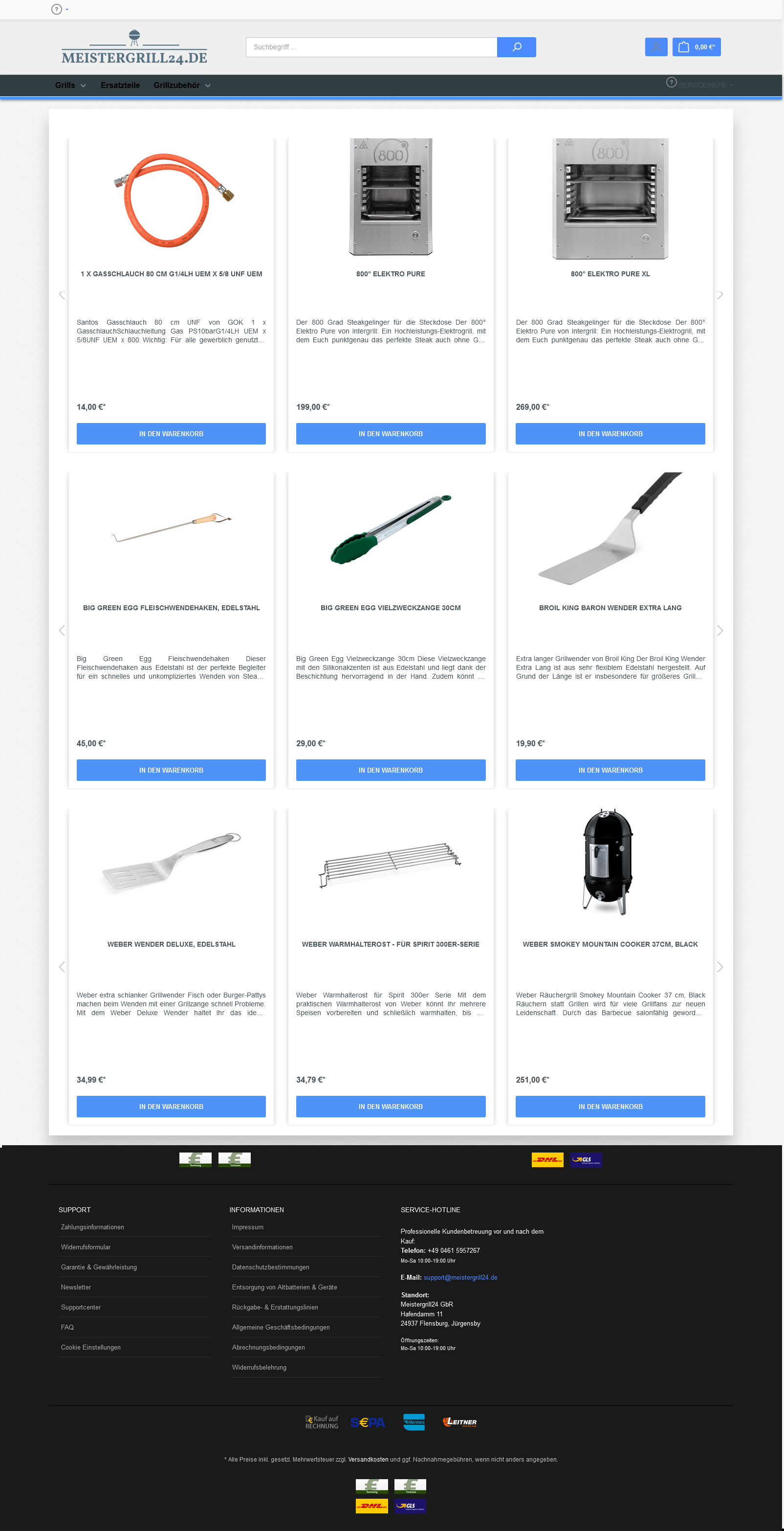
Task: Open the Impressum link
Action: 248,1227
